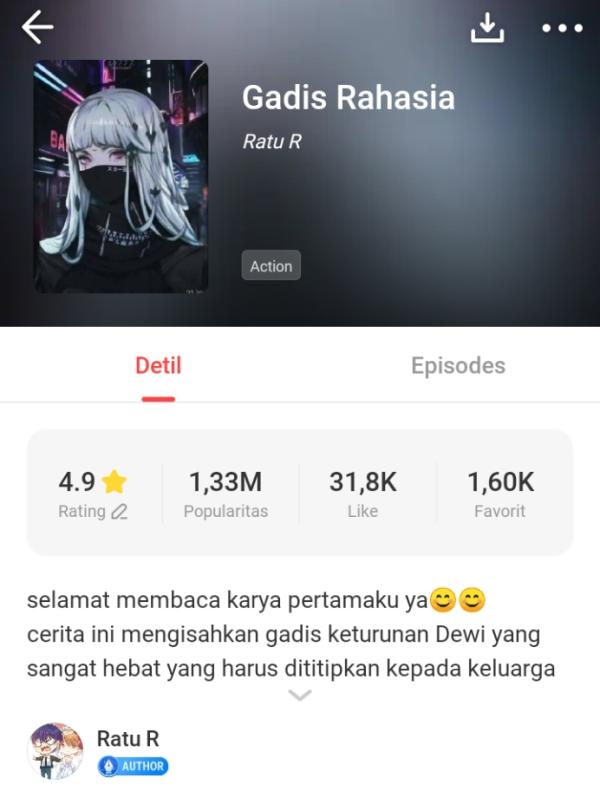Open author Ratu R's profile

(x=55, y=752)
